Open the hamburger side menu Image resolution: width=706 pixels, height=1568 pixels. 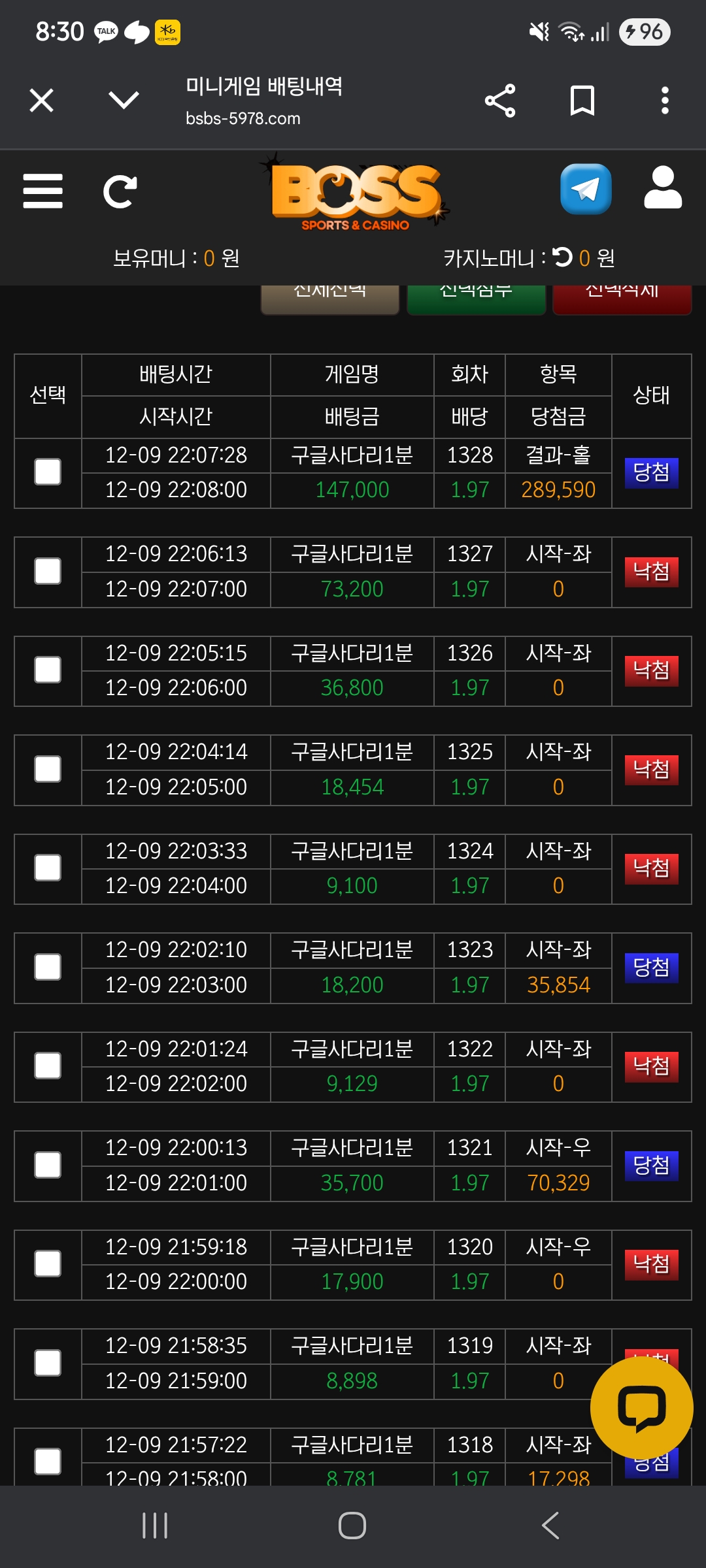(43, 191)
